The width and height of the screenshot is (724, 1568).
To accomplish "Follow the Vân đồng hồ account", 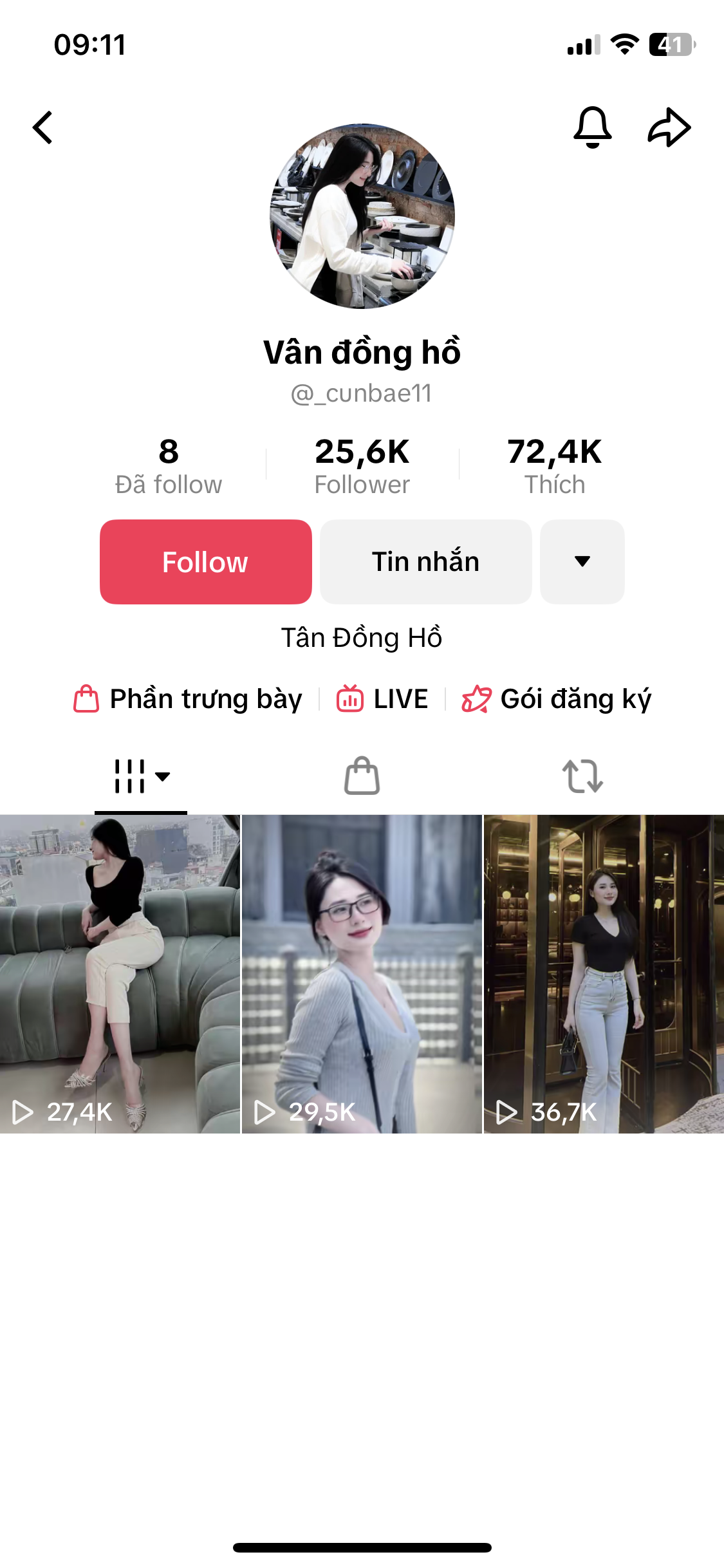I will 206,562.
